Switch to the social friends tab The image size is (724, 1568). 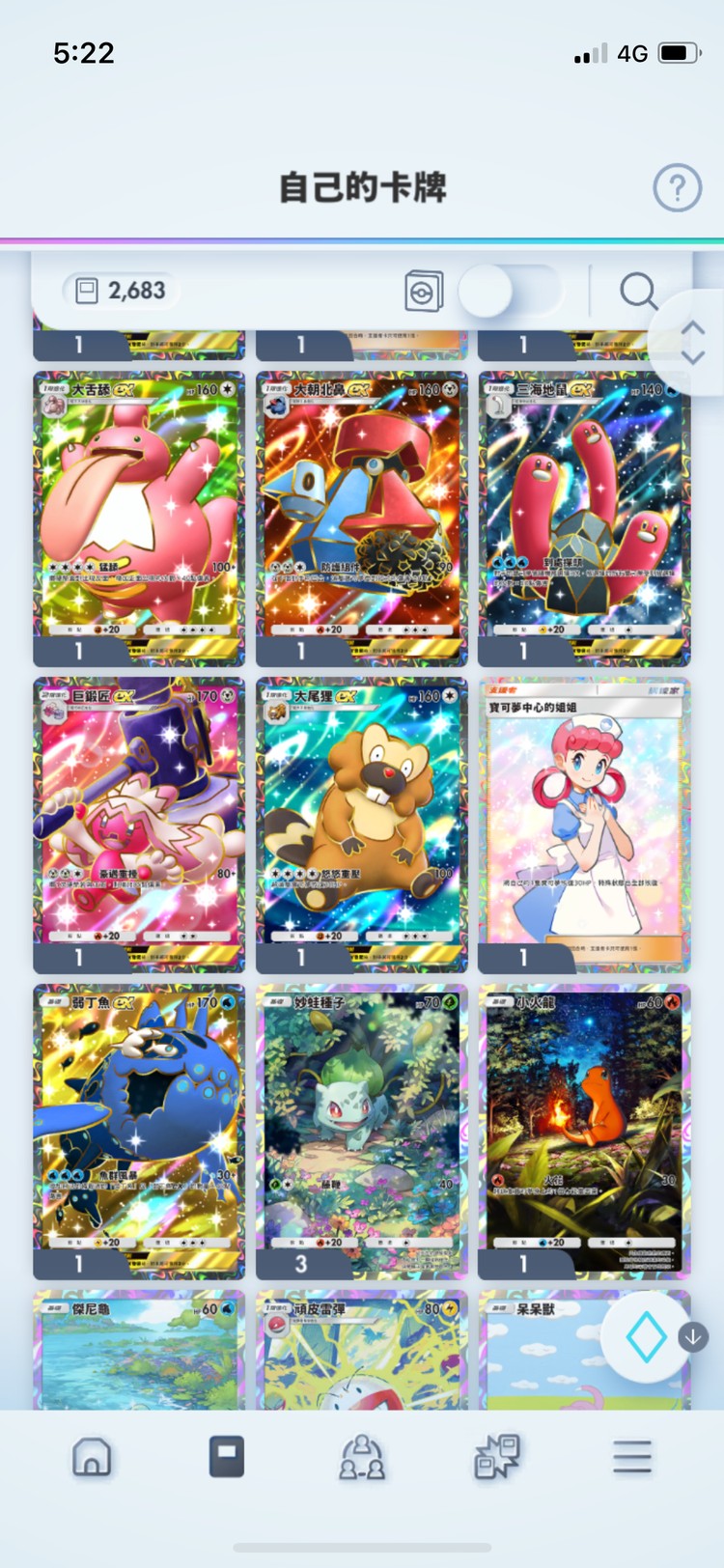point(362,1457)
